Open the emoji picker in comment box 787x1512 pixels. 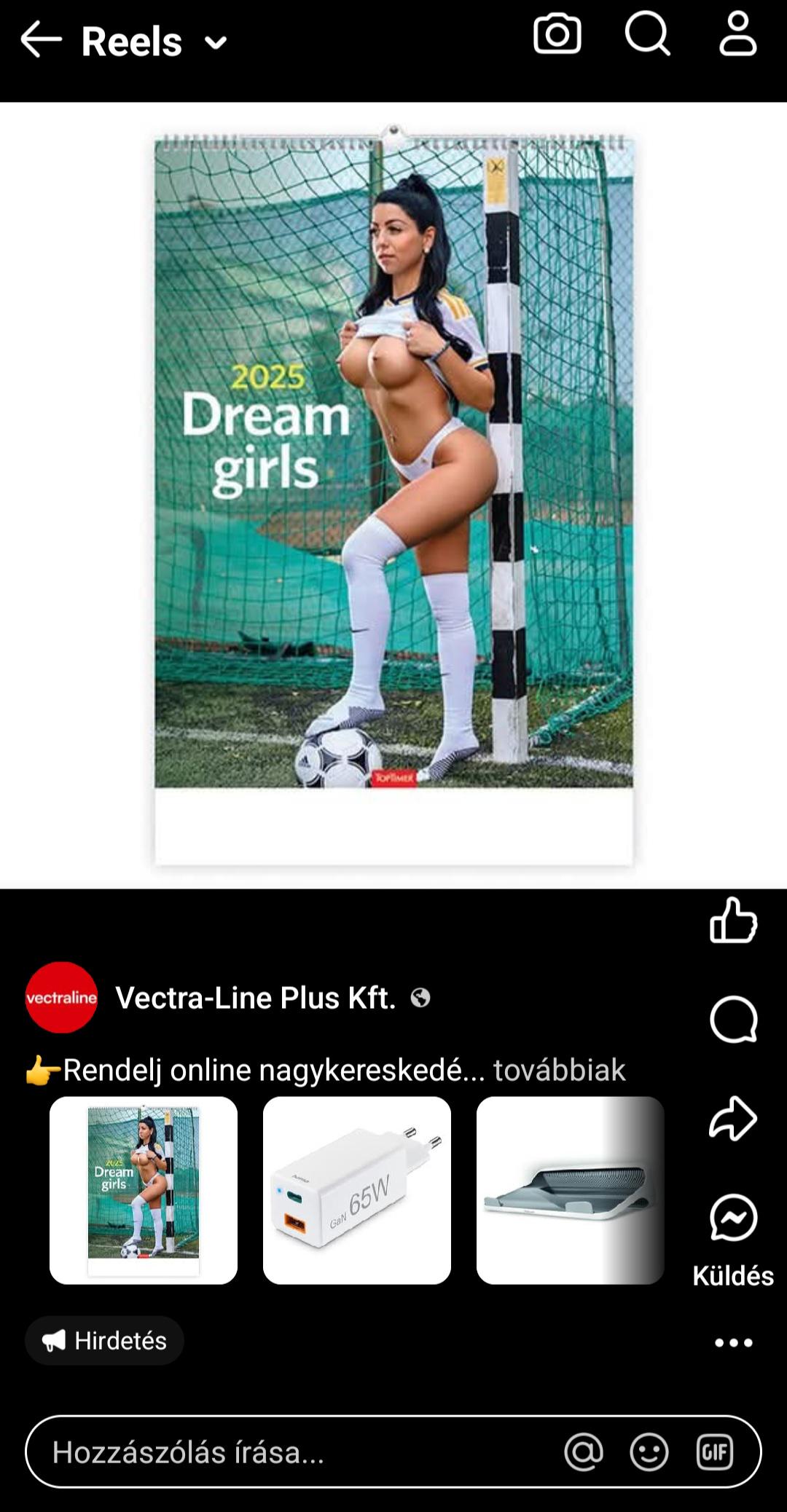coord(649,1452)
